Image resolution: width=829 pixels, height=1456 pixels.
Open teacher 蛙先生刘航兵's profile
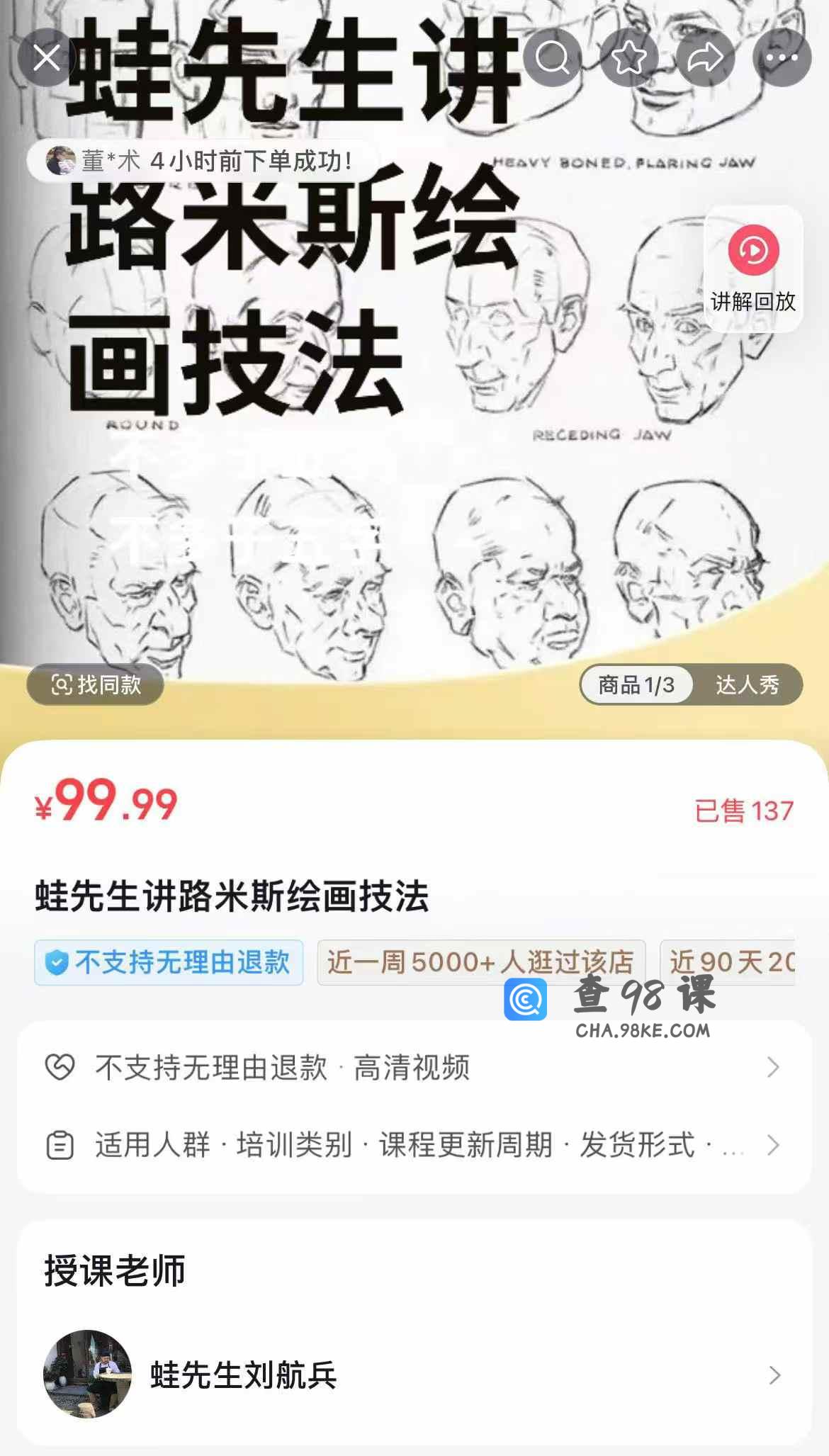click(x=414, y=1375)
